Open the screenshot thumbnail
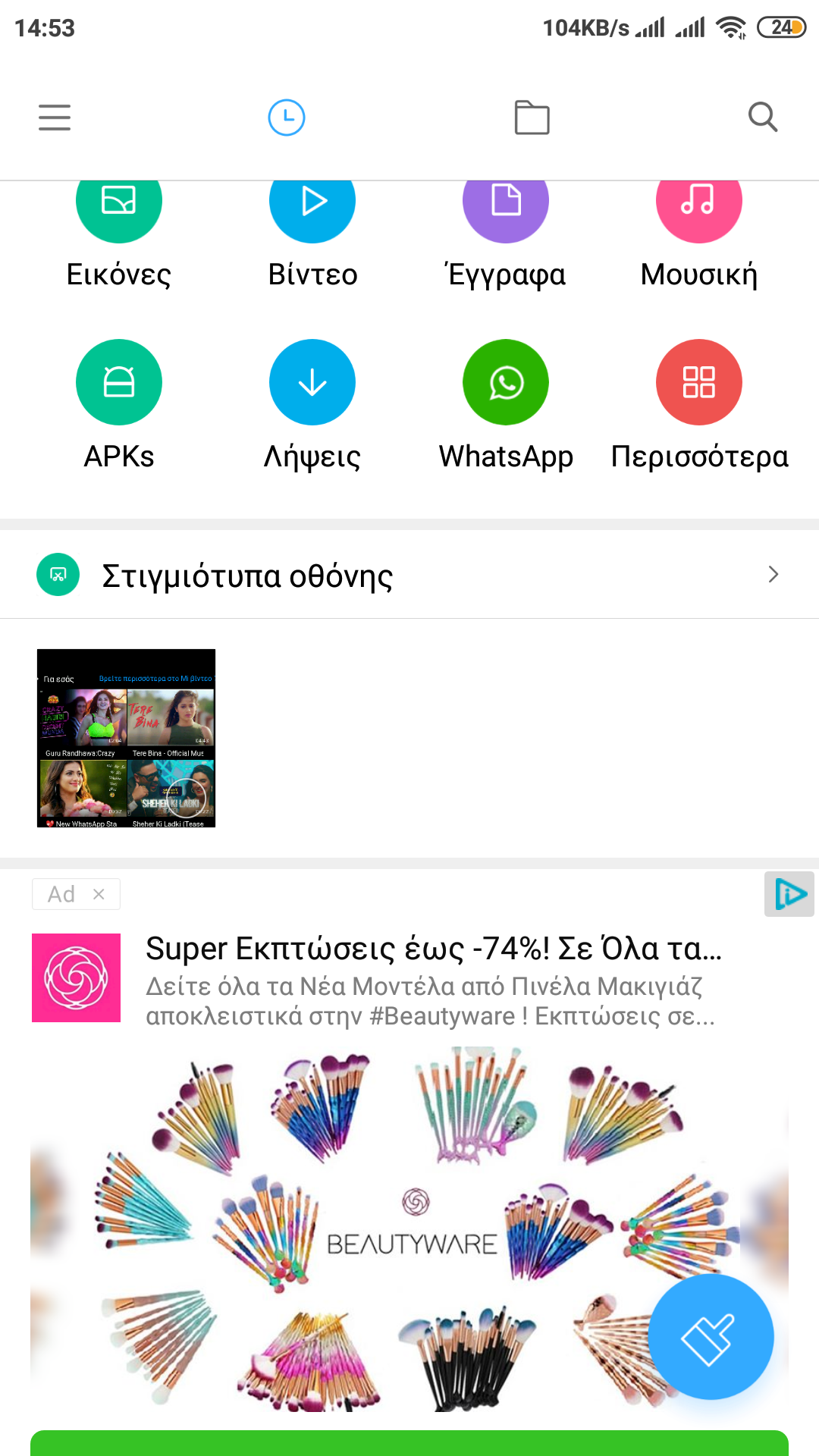819x1456 pixels. coord(126,738)
